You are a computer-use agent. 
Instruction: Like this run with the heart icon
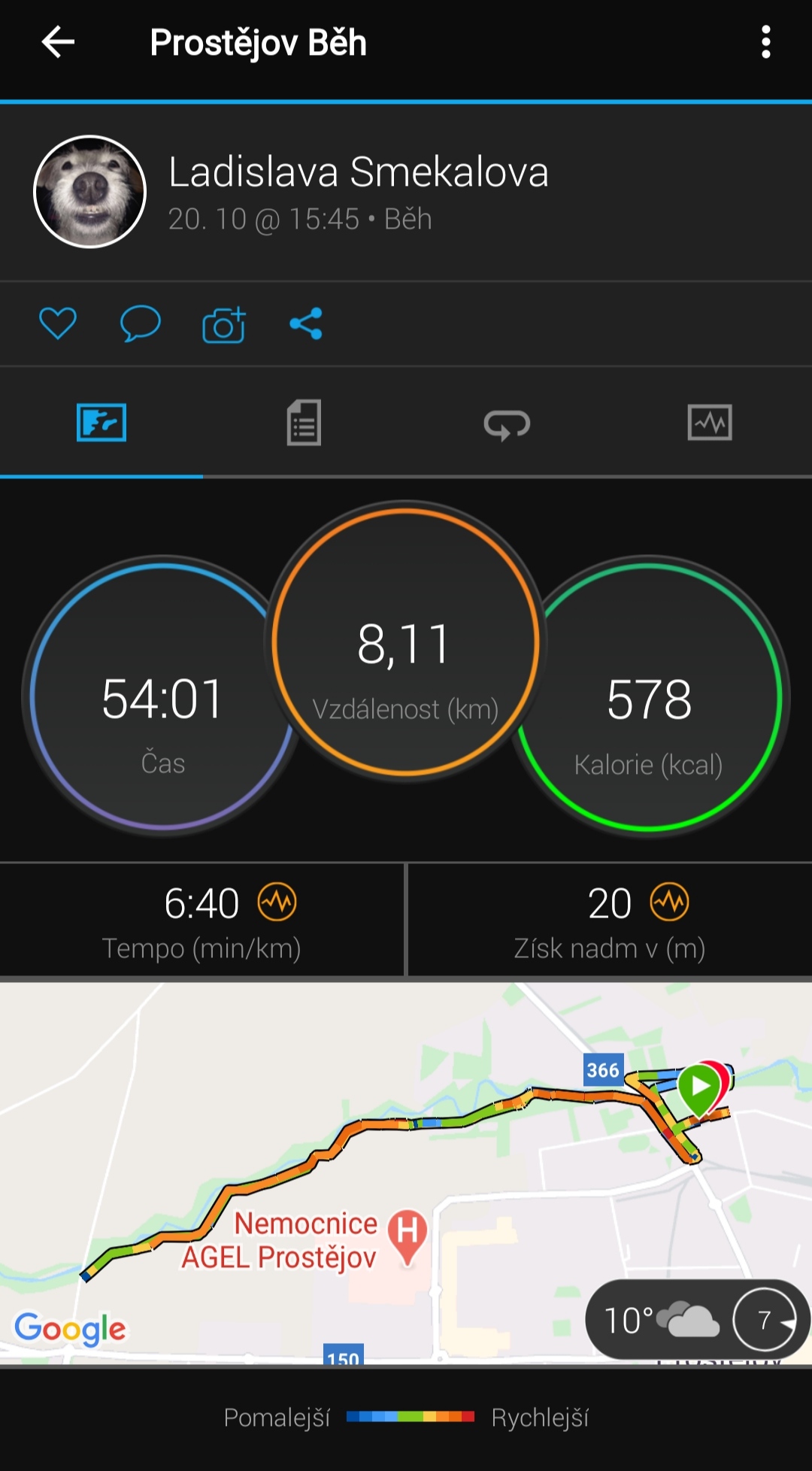point(58,324)
